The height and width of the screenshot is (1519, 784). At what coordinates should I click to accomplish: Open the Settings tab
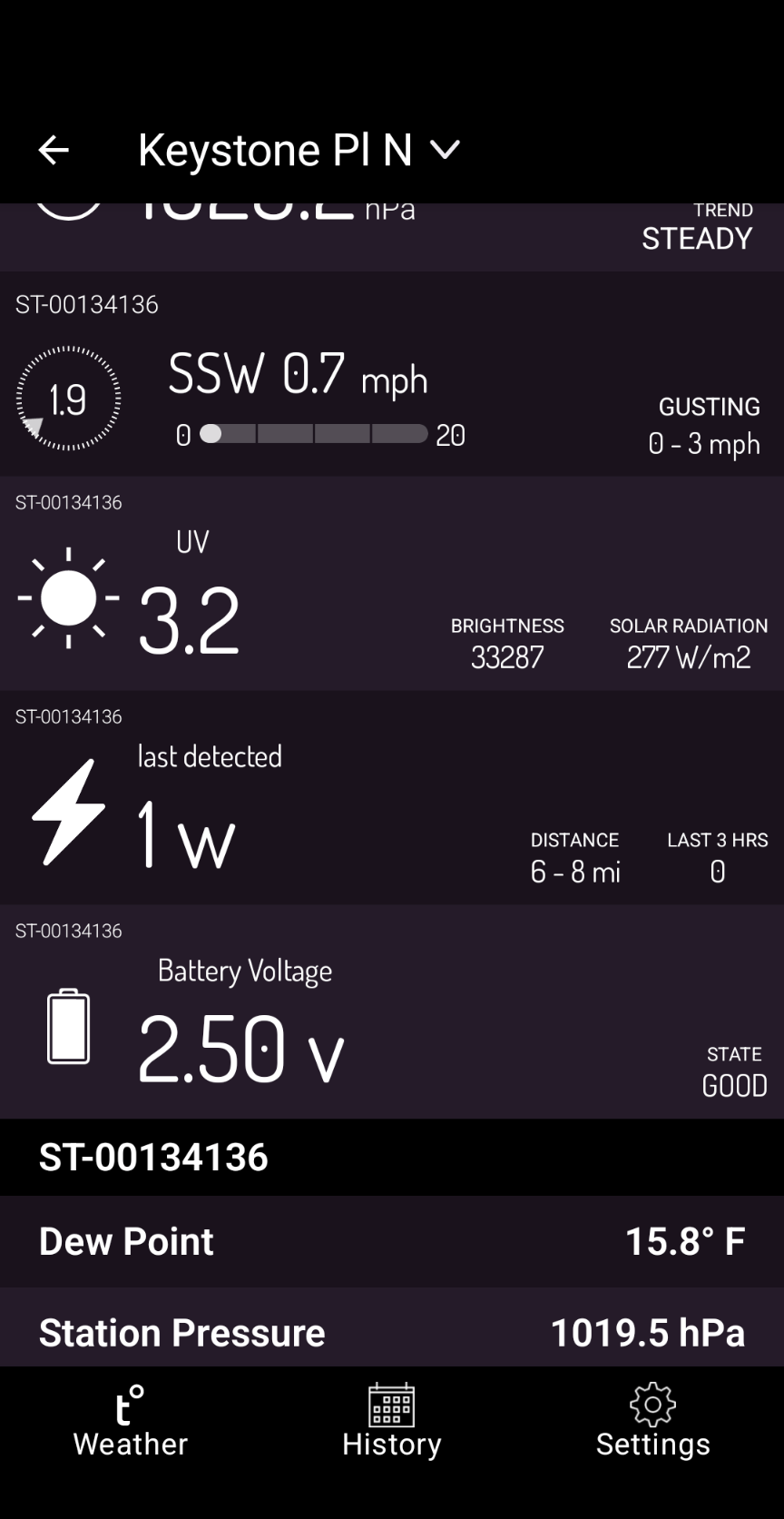click(652, 1421)
